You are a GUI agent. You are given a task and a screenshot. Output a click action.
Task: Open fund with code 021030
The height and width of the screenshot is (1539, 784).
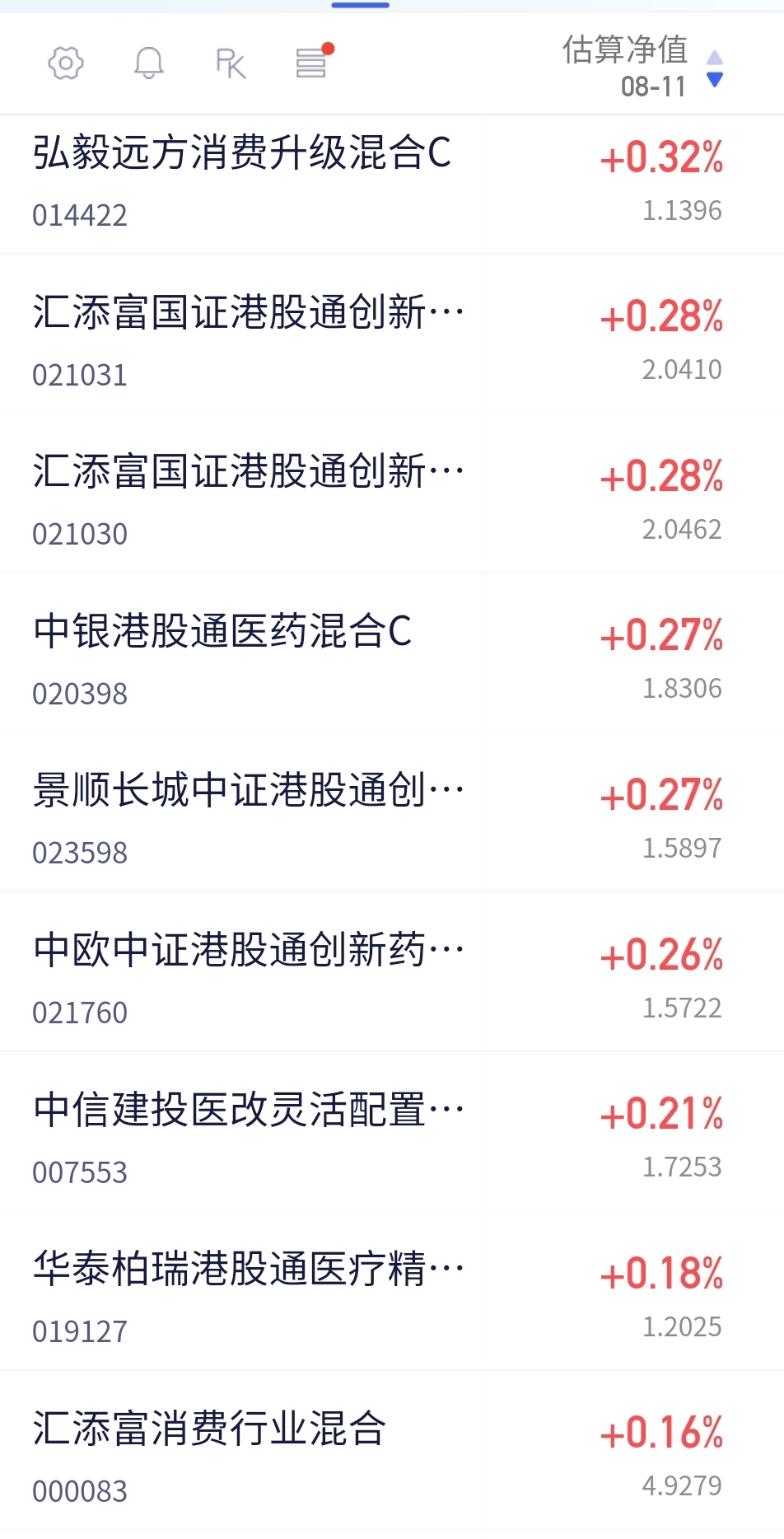[x=392, y=494]
